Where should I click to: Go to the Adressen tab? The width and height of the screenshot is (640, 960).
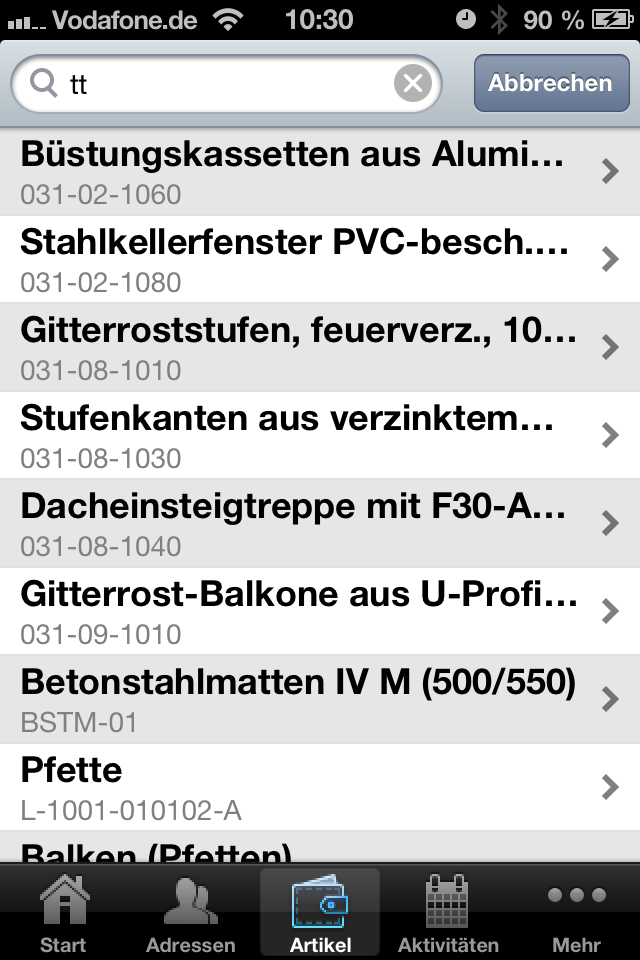(x=191, y=912)
